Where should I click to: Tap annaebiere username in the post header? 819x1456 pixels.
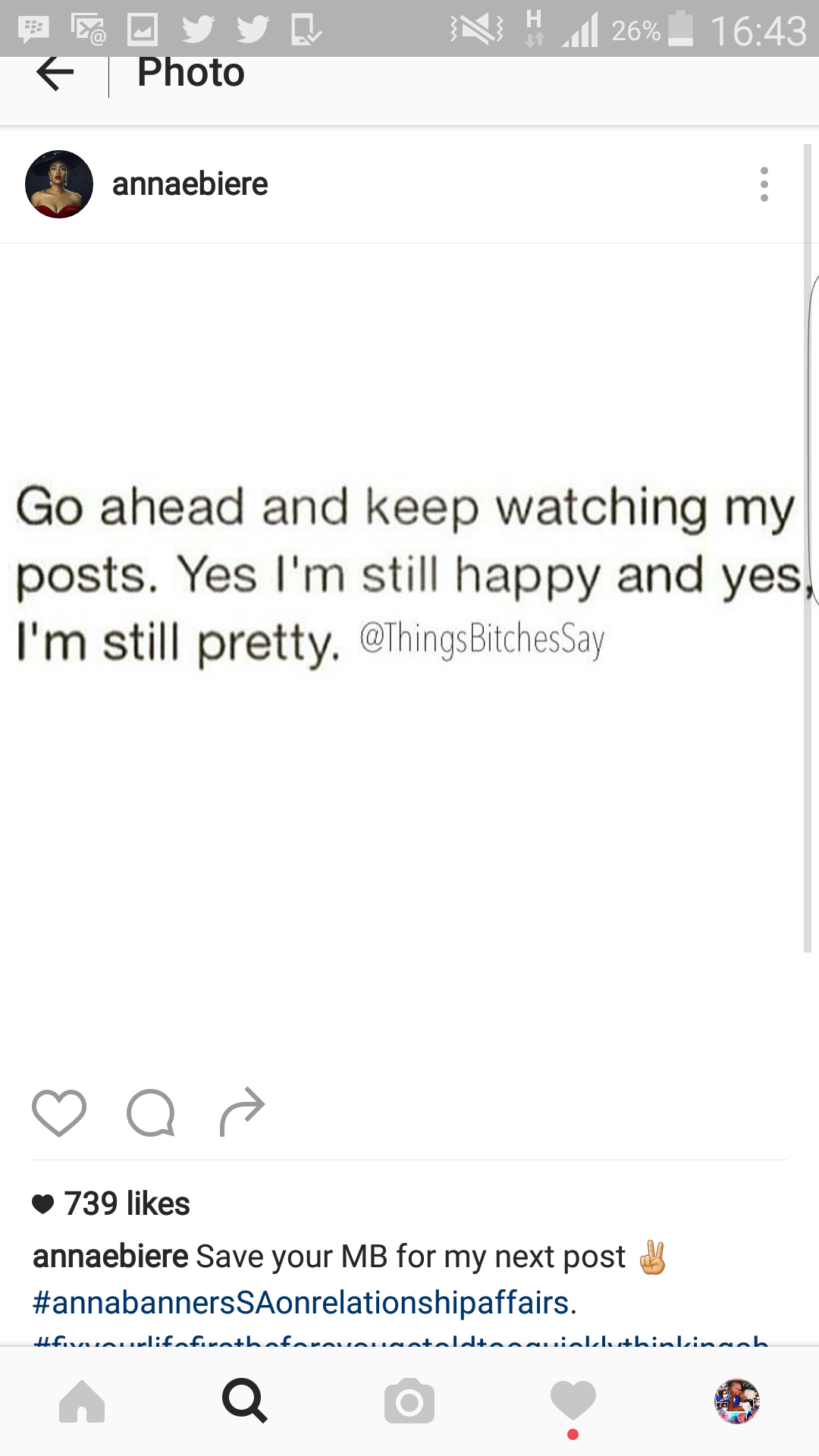(x=190, y=184)
